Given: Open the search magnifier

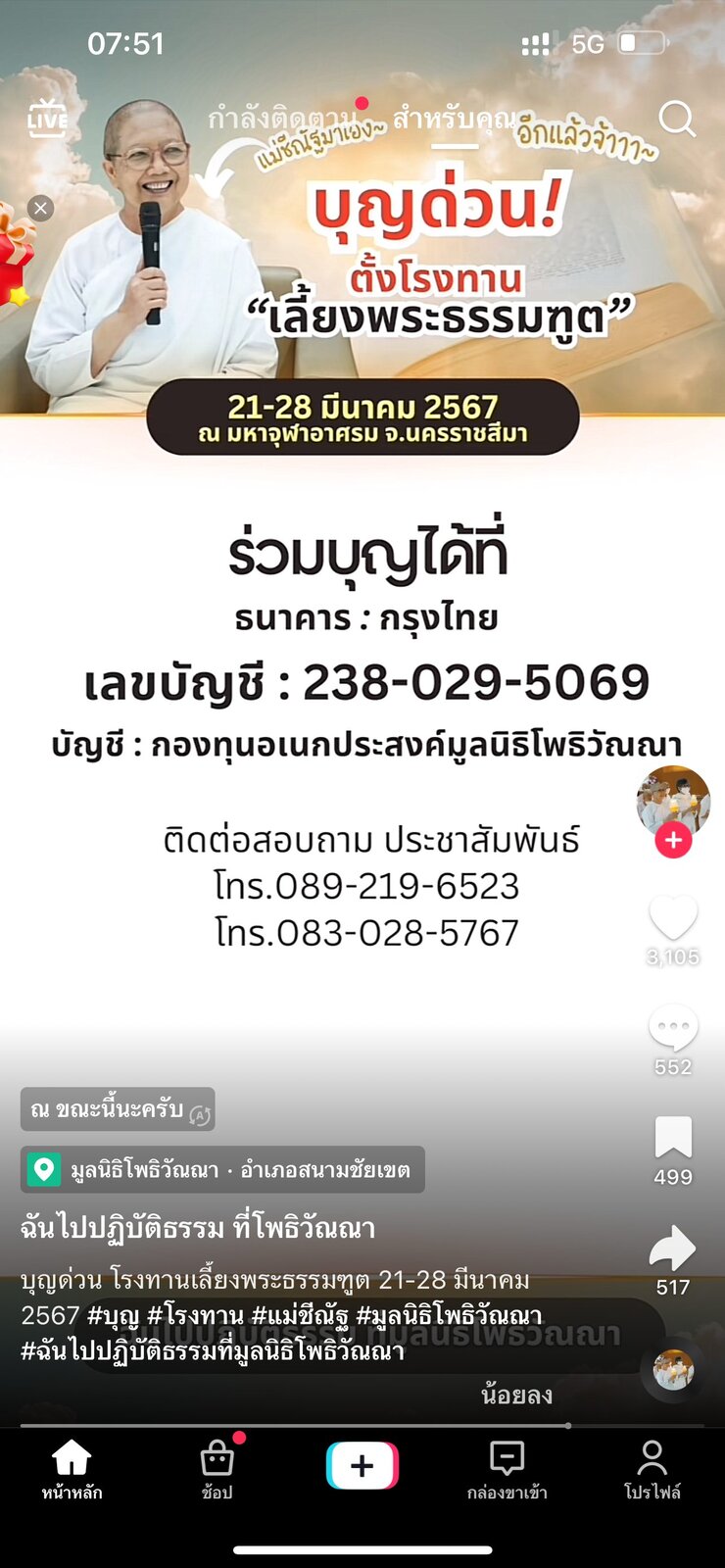Looking at the screenshot, I should pyautogui.click(x=677, y=119).
